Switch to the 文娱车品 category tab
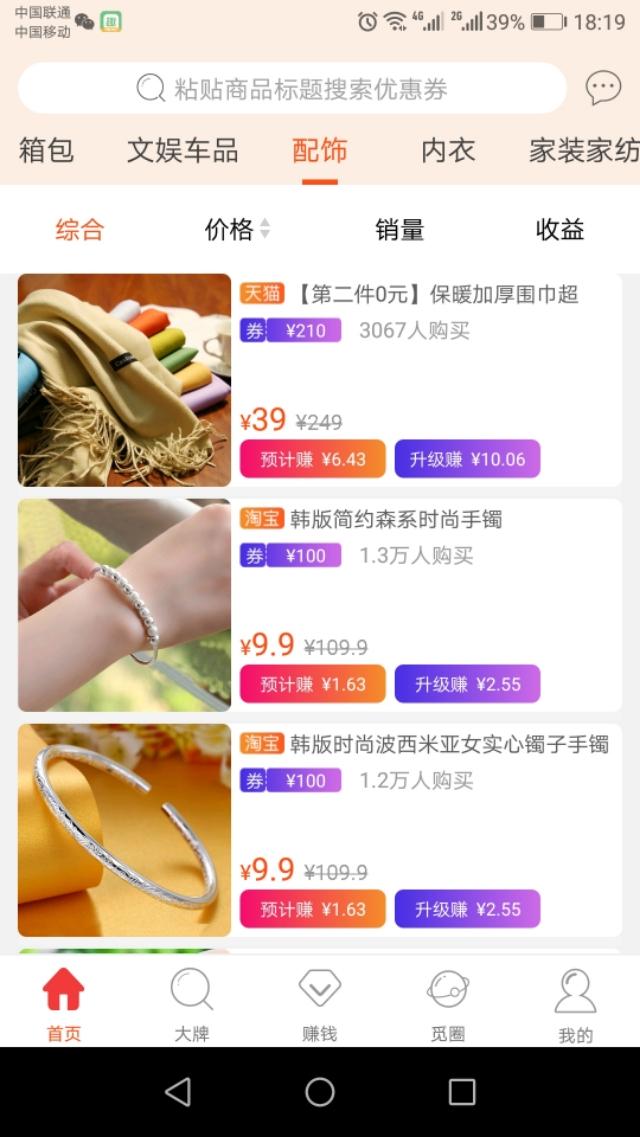 [182, 151]
